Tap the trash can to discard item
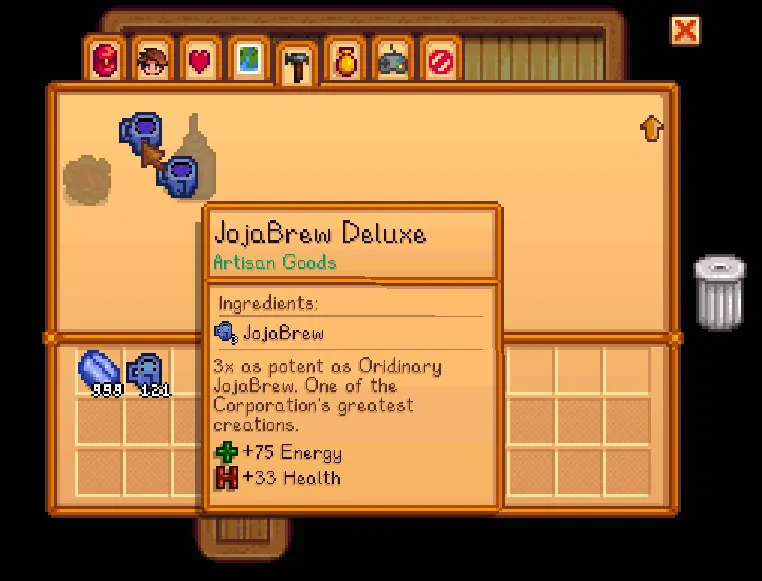762x581 pixels. tap(720, 292)
